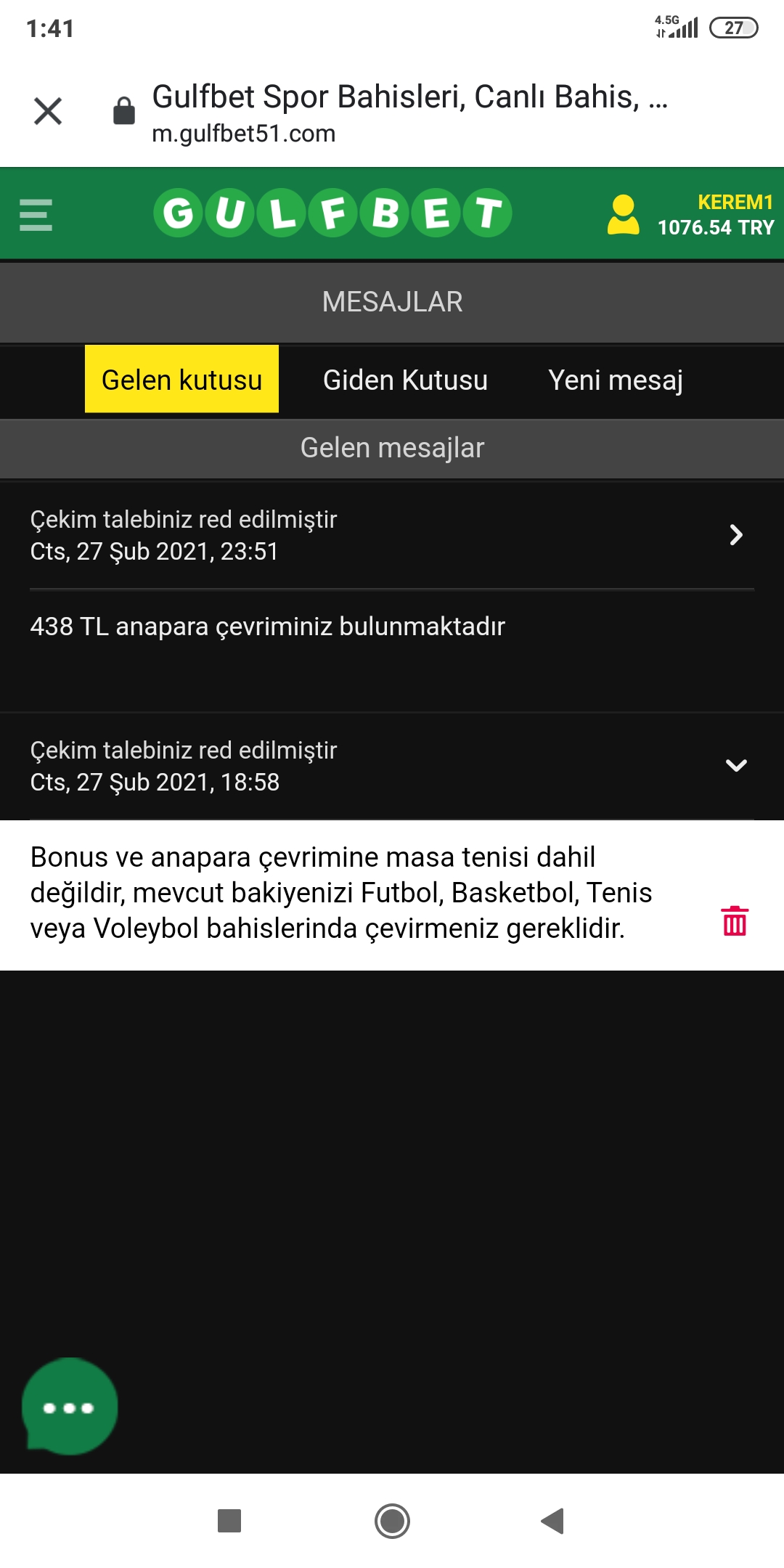Open the hamburger drawer menu

[36, 215]
